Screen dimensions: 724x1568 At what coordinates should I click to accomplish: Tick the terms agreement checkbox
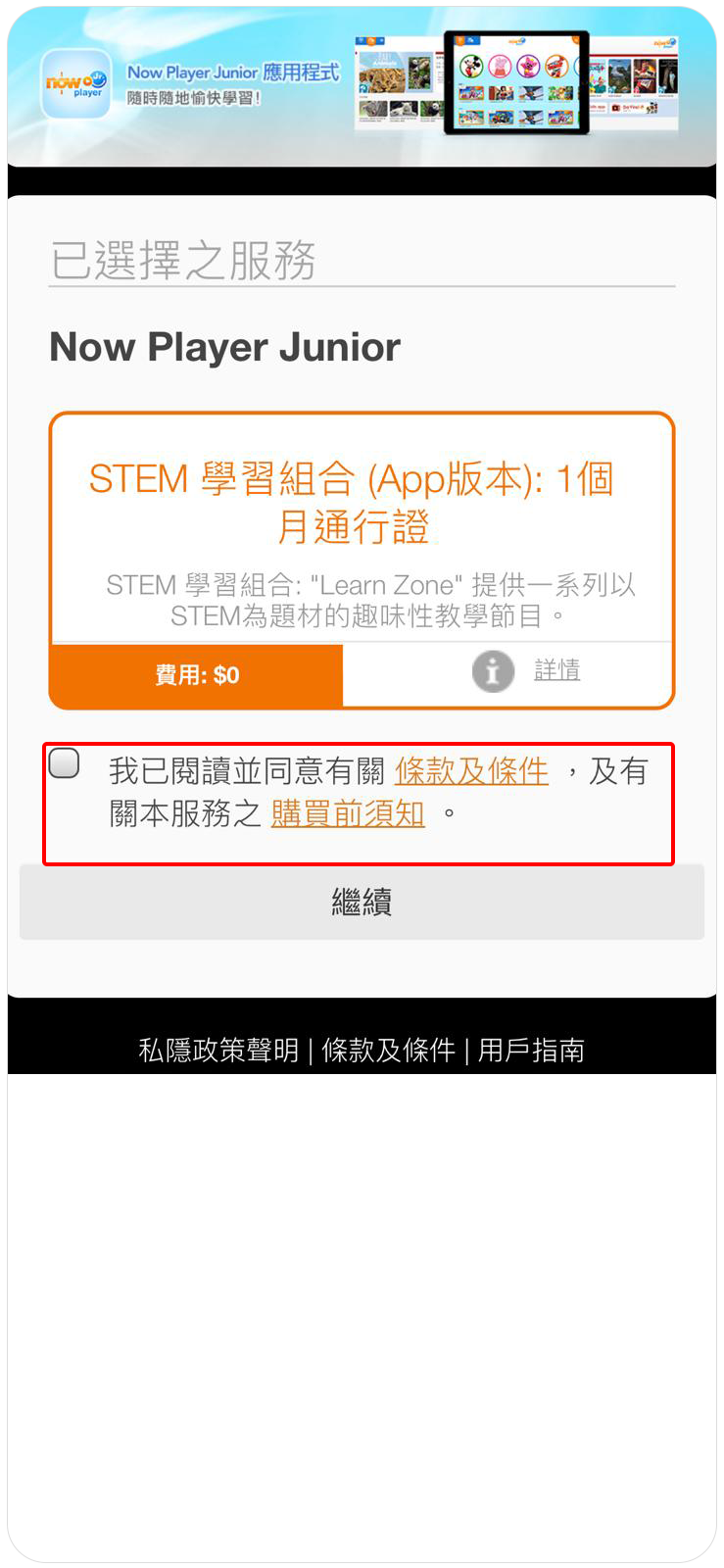pyautogui.click(x=65, y=763)
